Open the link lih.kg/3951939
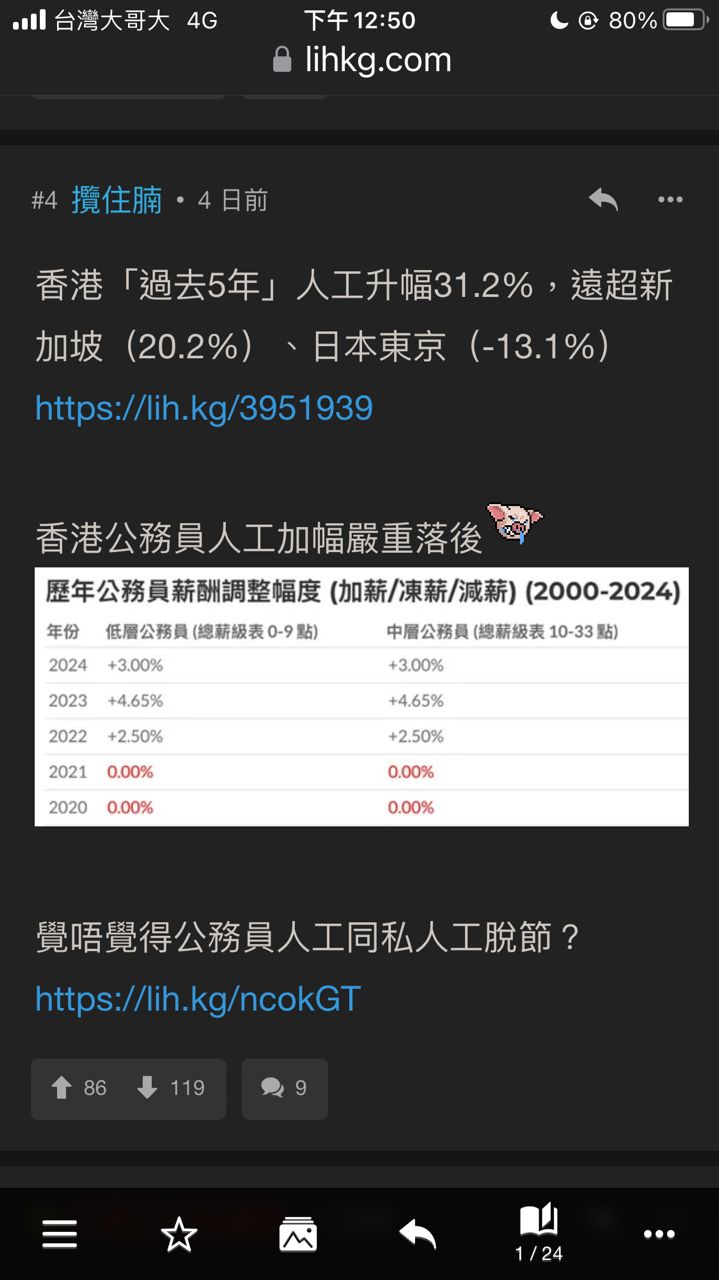719x1280 pixels. point(204,407)
